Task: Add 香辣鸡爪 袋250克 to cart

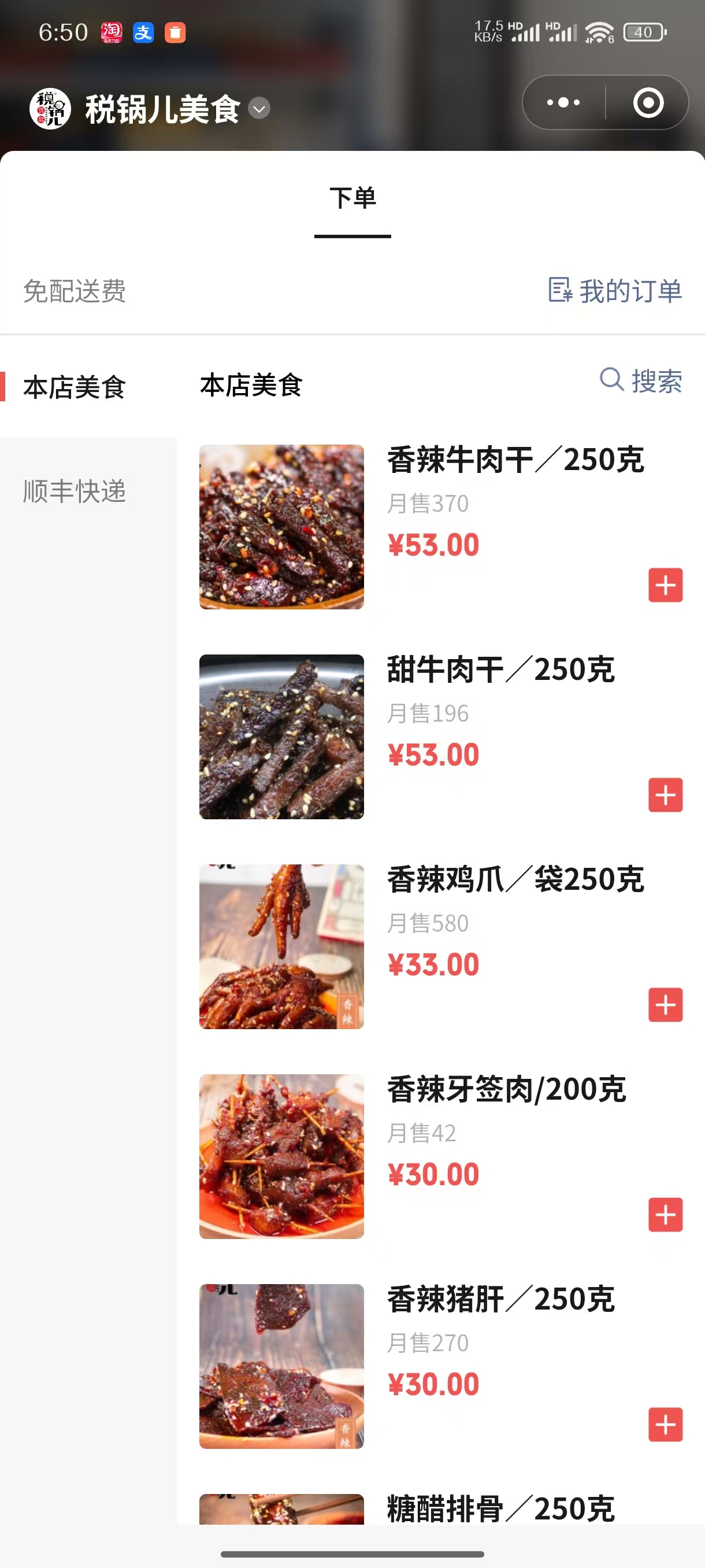Action: pyautogui.click(x=665, y=1004)
